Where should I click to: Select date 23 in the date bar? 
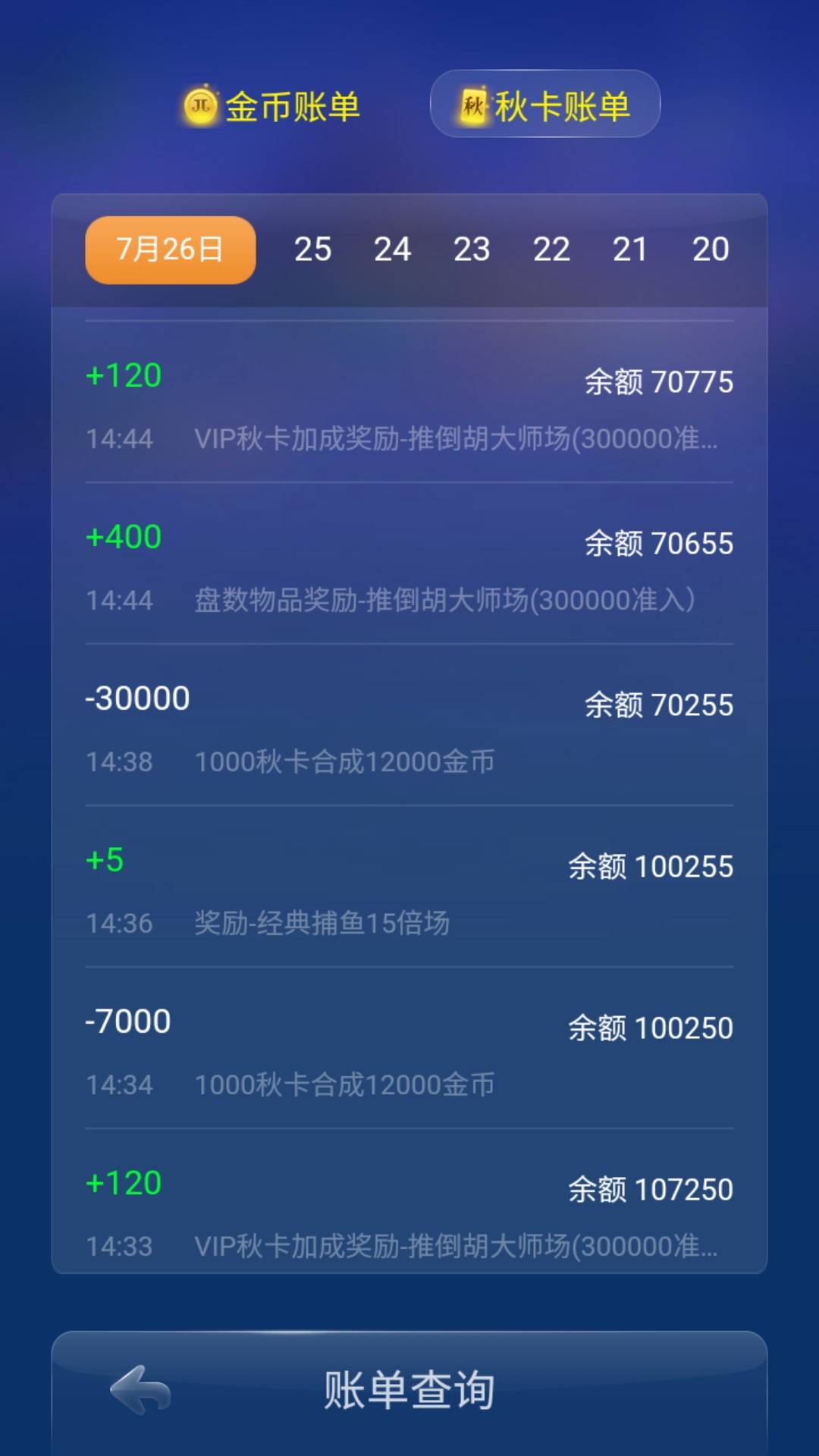(x=472, y=249)
